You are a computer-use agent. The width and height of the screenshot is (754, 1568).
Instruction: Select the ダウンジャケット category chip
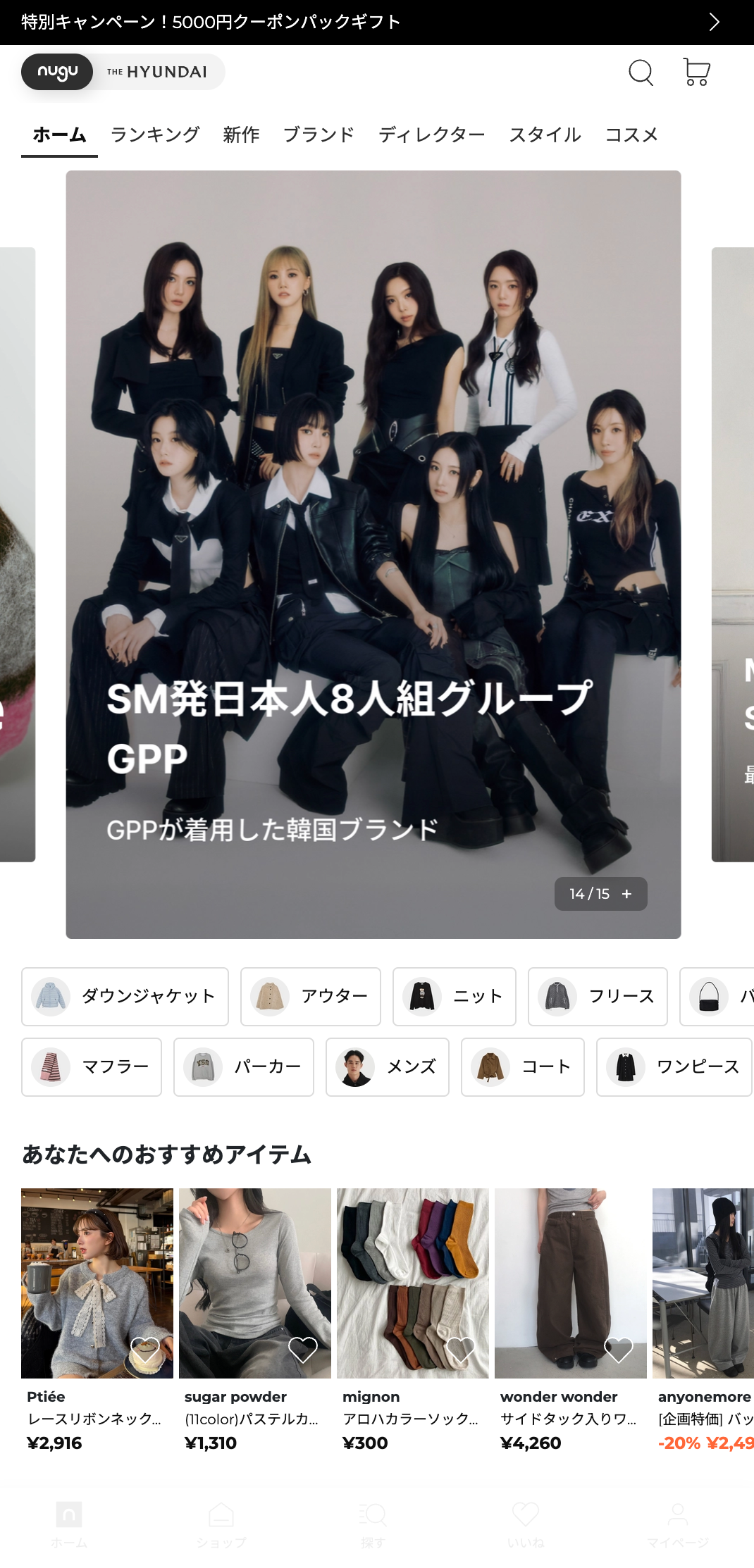(x=125, y=996)
